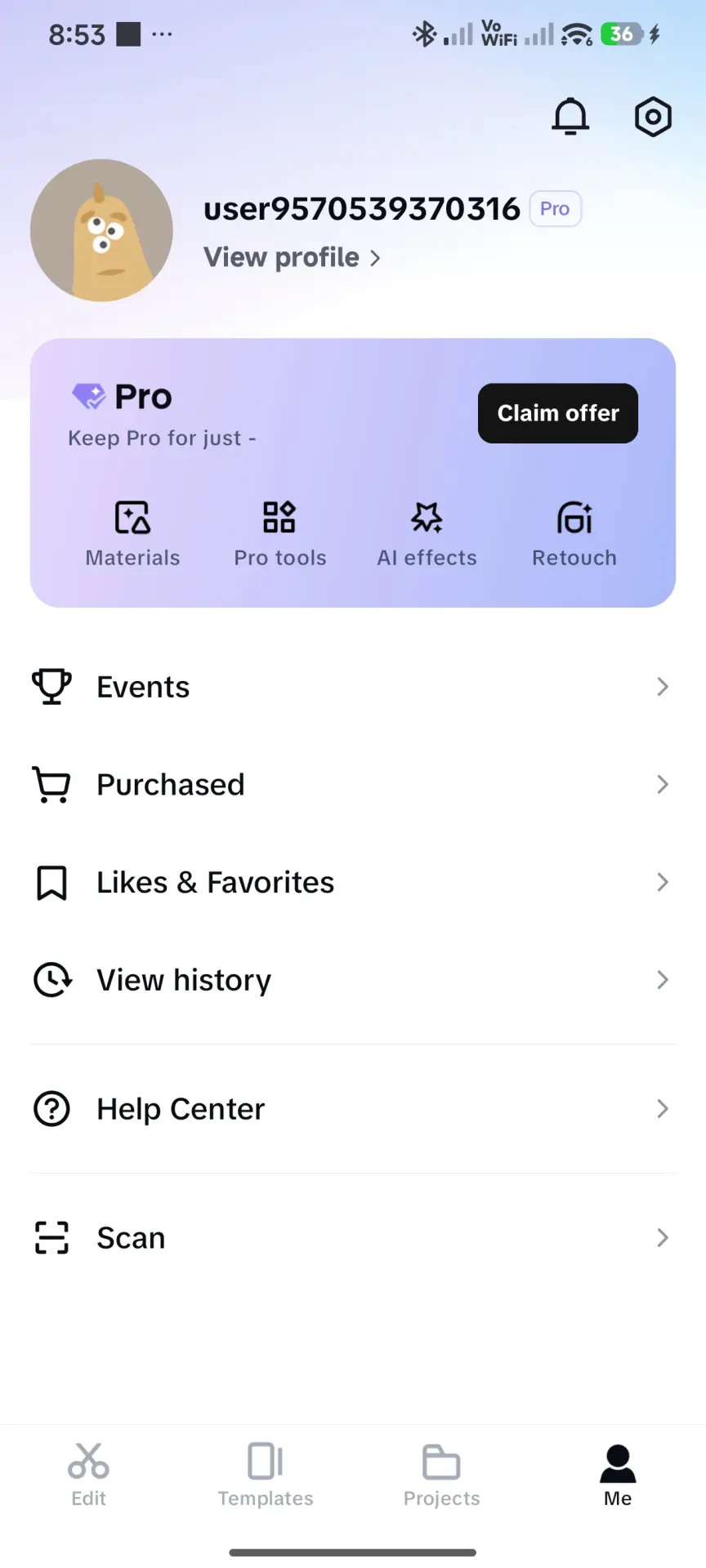Open the Help Center
Screen dimensions: 706x1568
pyautogui.click(x=353, y=1109)
